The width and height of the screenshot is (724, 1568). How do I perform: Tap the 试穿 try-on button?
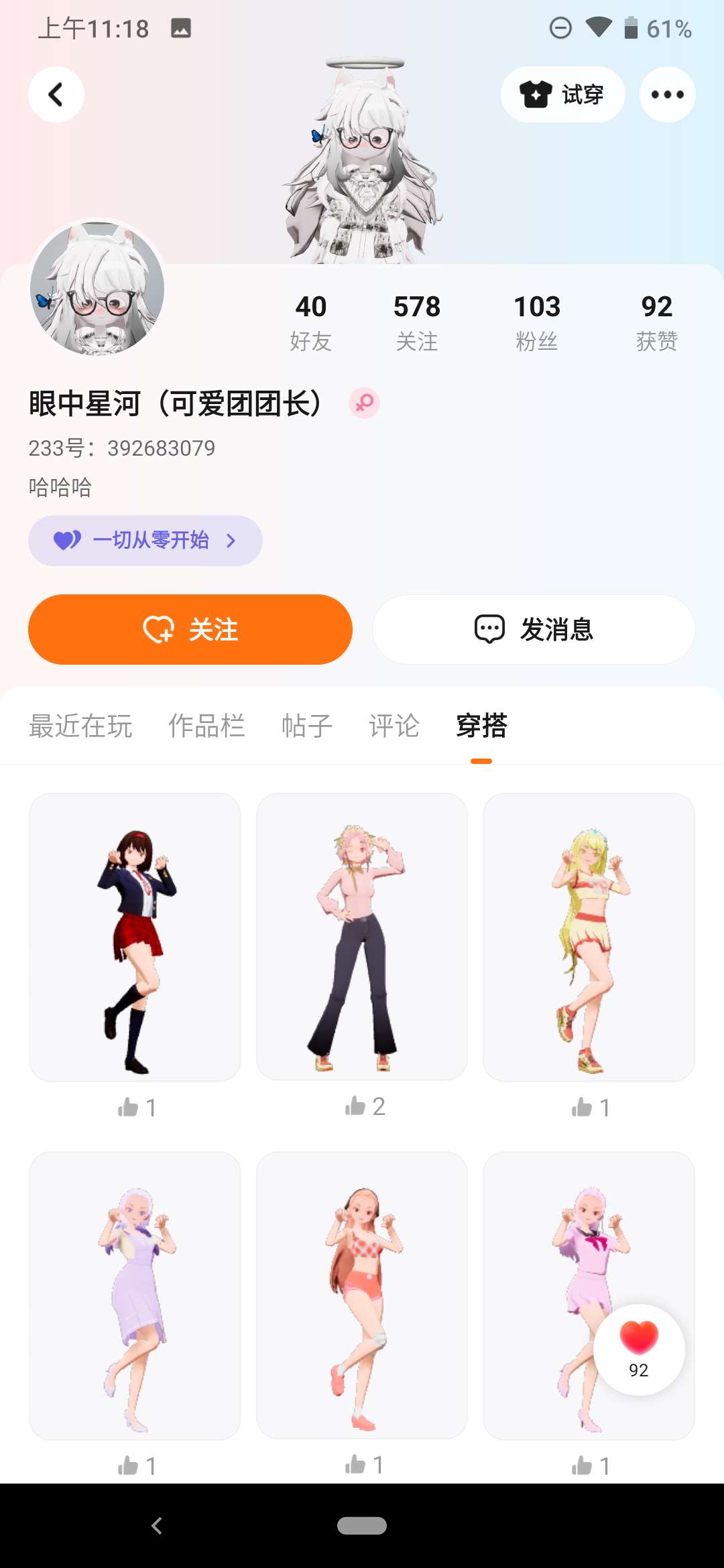(562, 94)
